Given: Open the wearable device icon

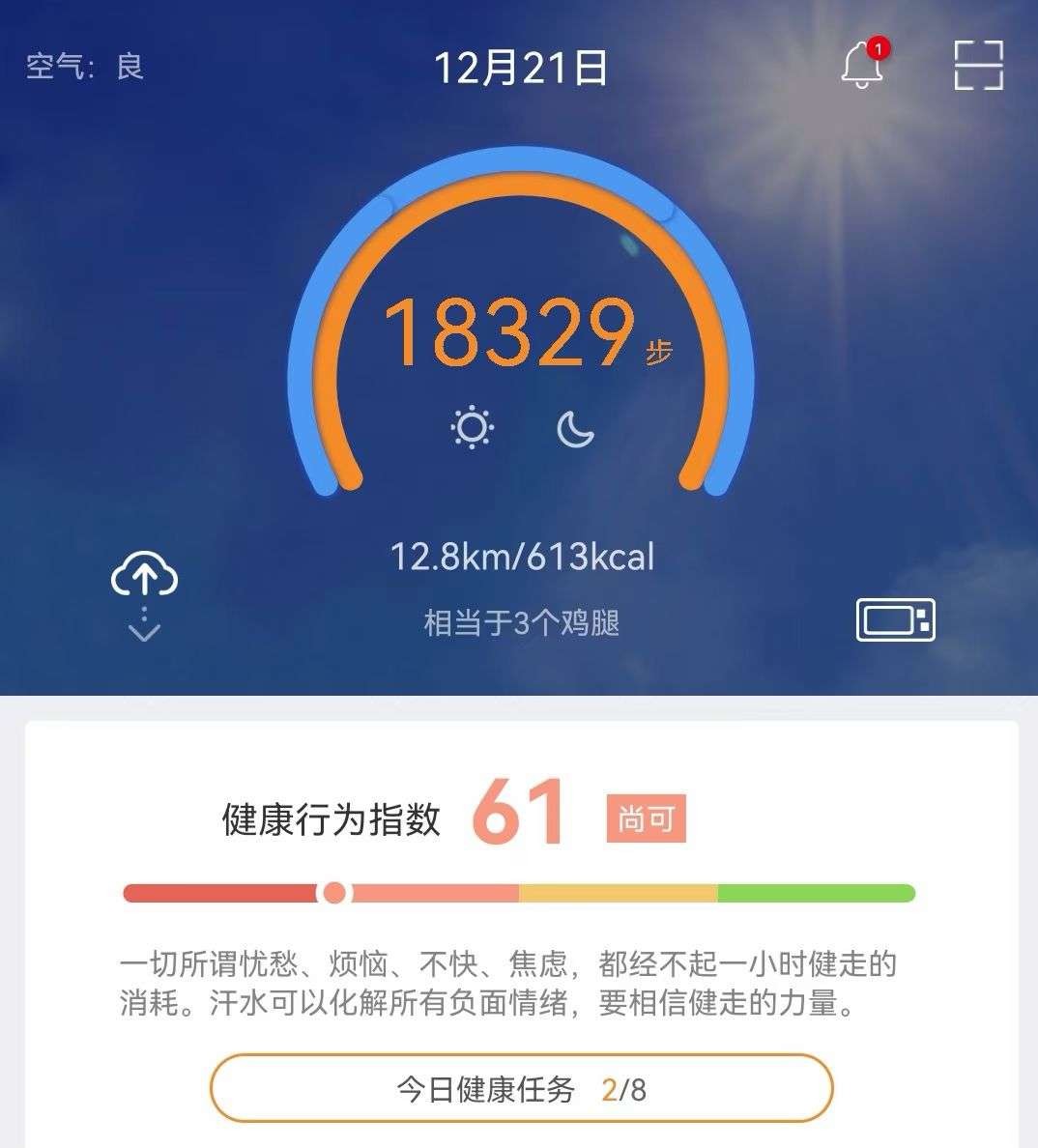Looking at the screenshot, I should pyautogui.click(x=896, y=619).
